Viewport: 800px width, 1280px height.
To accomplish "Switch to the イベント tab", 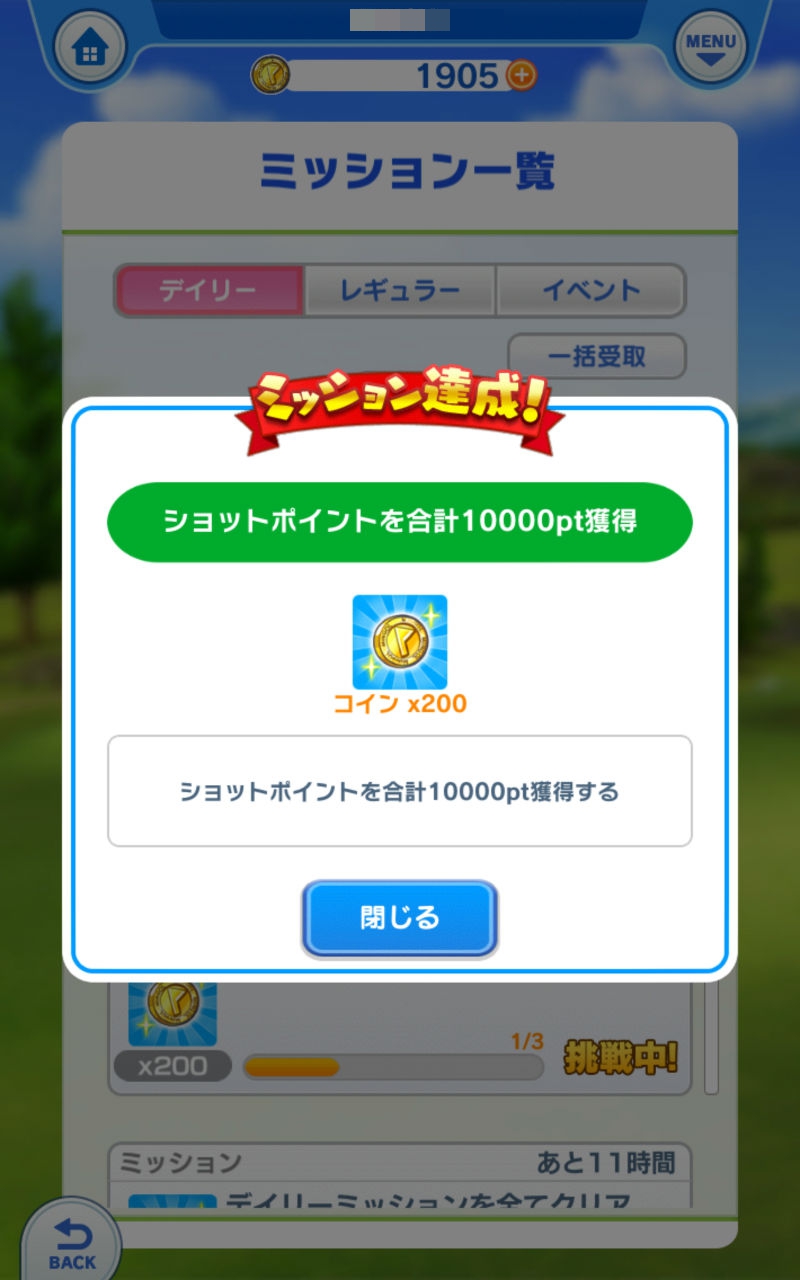I will (x=590, y=291).
